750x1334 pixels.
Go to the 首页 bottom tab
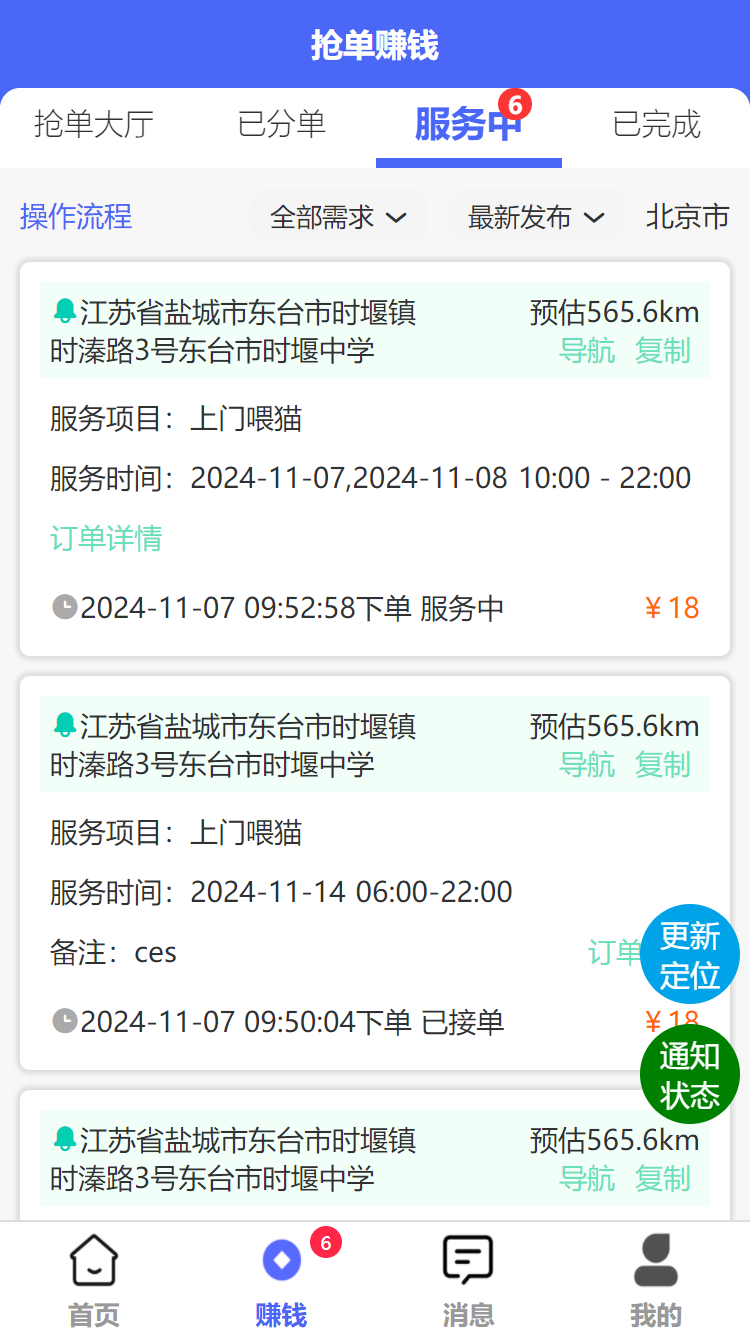[94, 1280]
